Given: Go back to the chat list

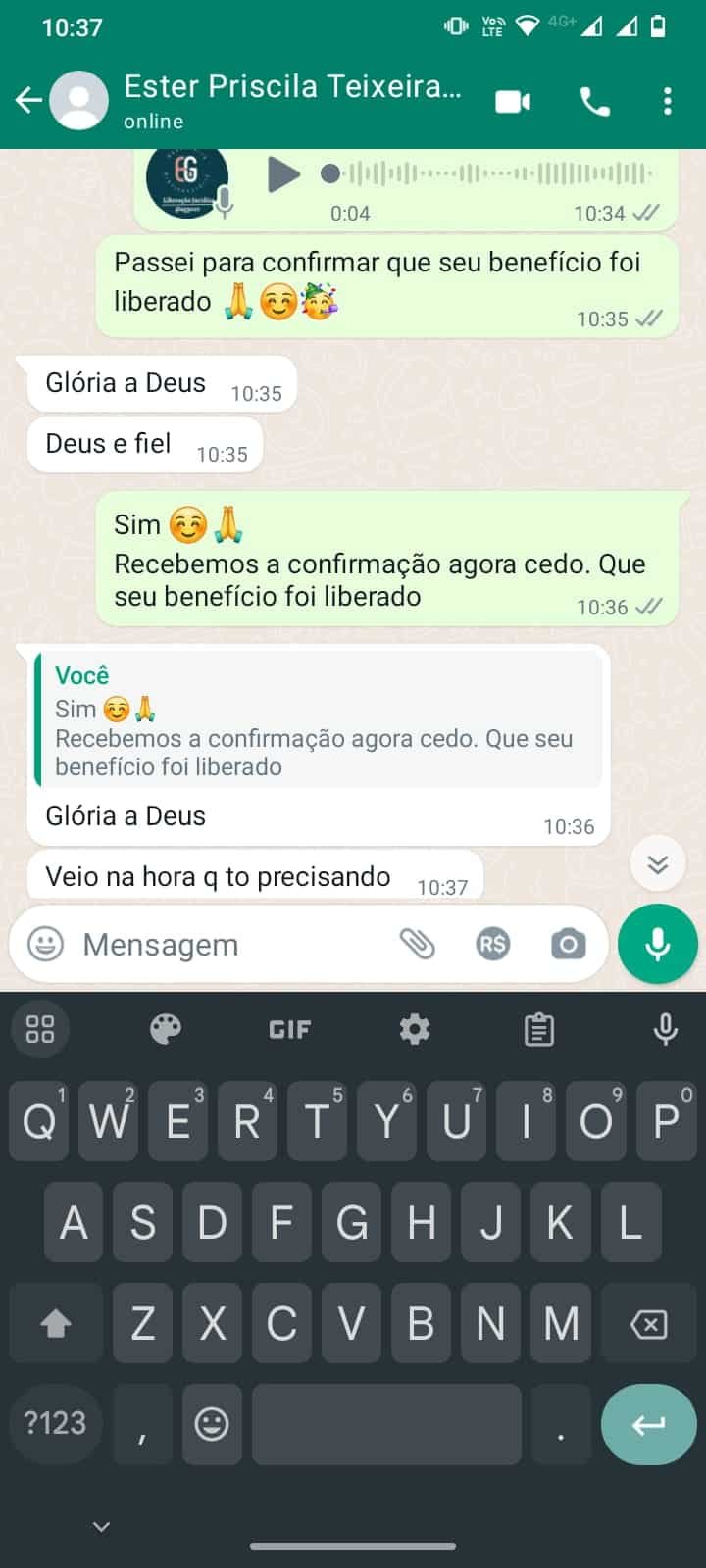Looking at the screenshot, I should [x=28, y=101].
